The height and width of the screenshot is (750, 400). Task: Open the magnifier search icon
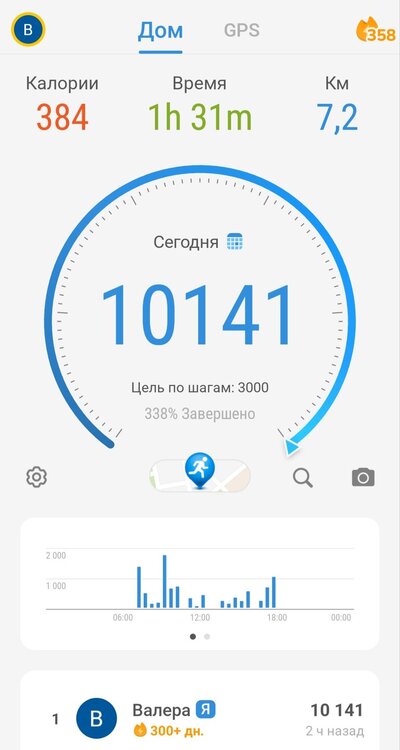point(303,477)
